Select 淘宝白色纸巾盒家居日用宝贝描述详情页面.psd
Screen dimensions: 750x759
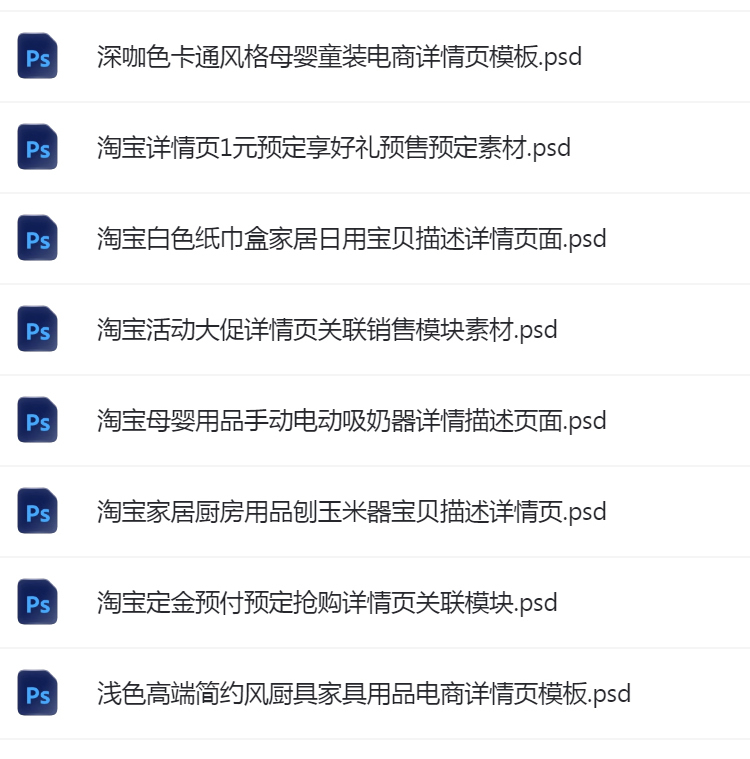pyautogui.click(x=351, y=239)
